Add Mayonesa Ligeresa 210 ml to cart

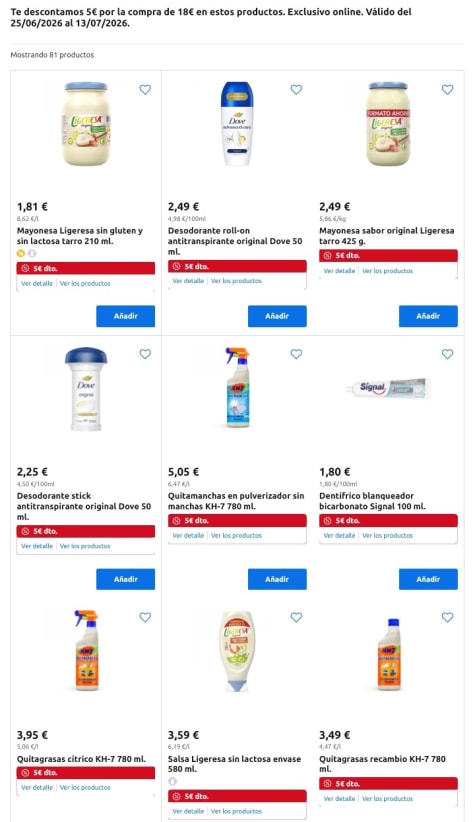click(125, 316)
